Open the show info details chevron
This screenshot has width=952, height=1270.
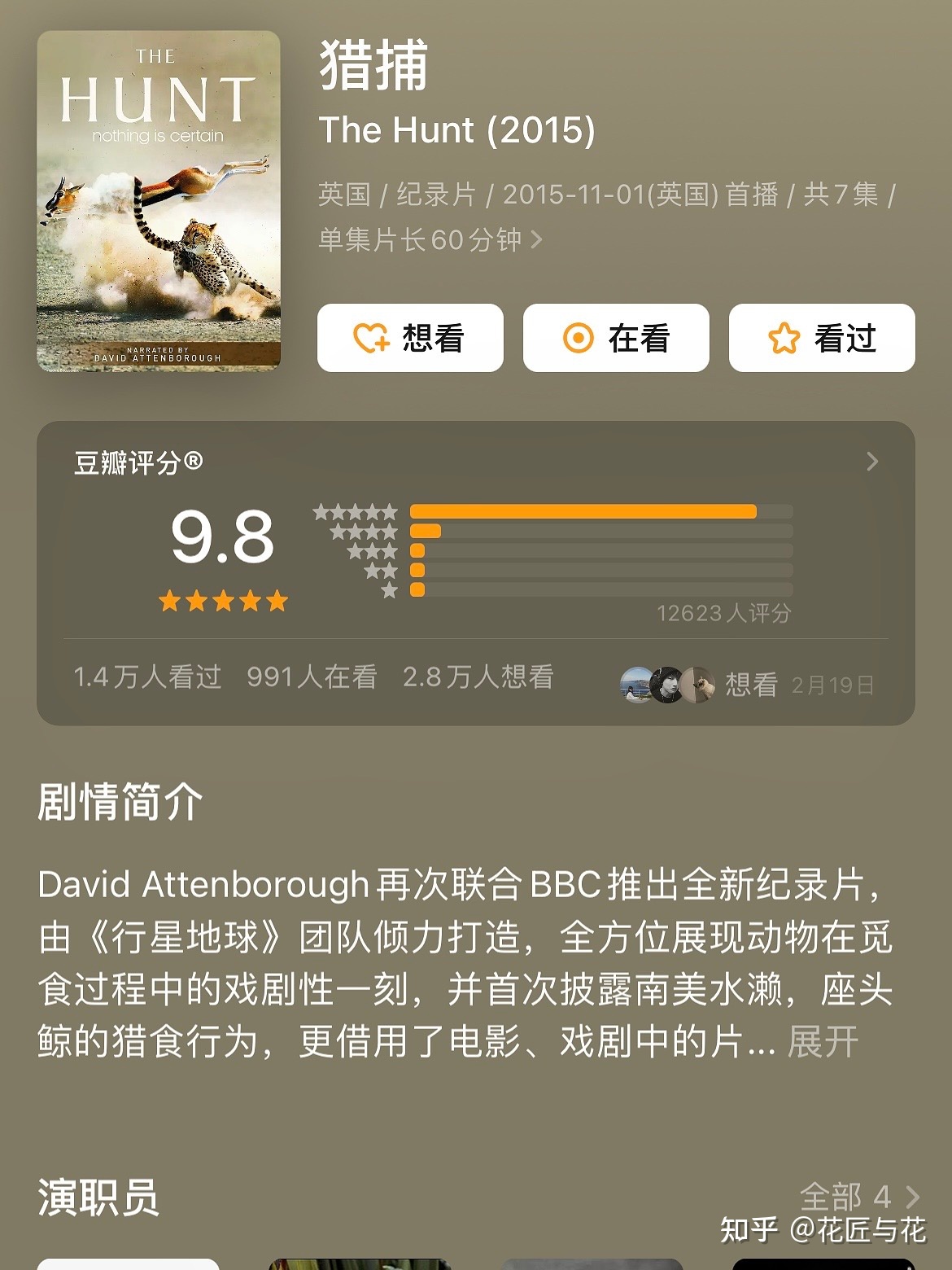pyautogui.click(x=536, y=239)
